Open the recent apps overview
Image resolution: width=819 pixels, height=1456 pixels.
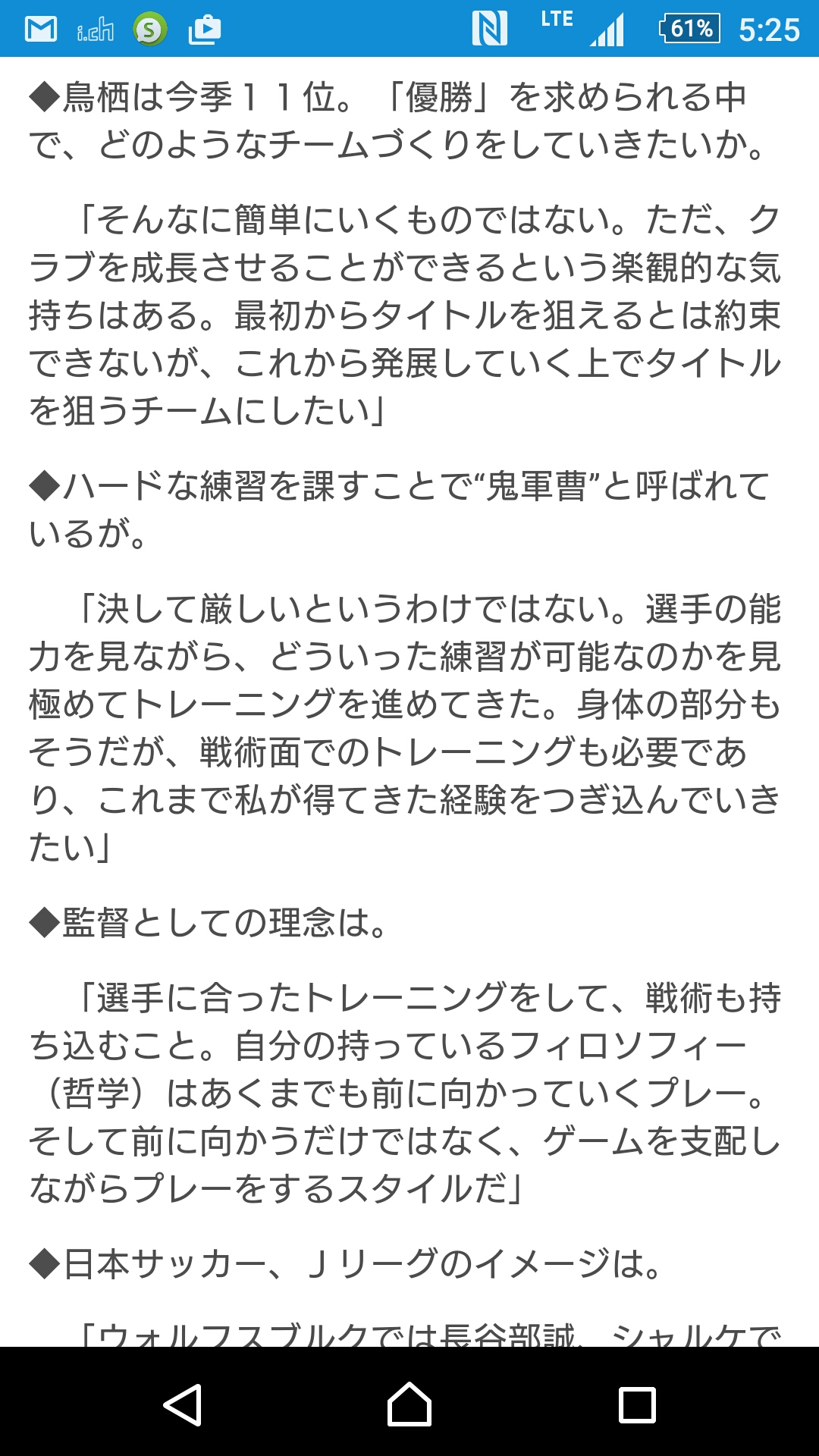637,1404
